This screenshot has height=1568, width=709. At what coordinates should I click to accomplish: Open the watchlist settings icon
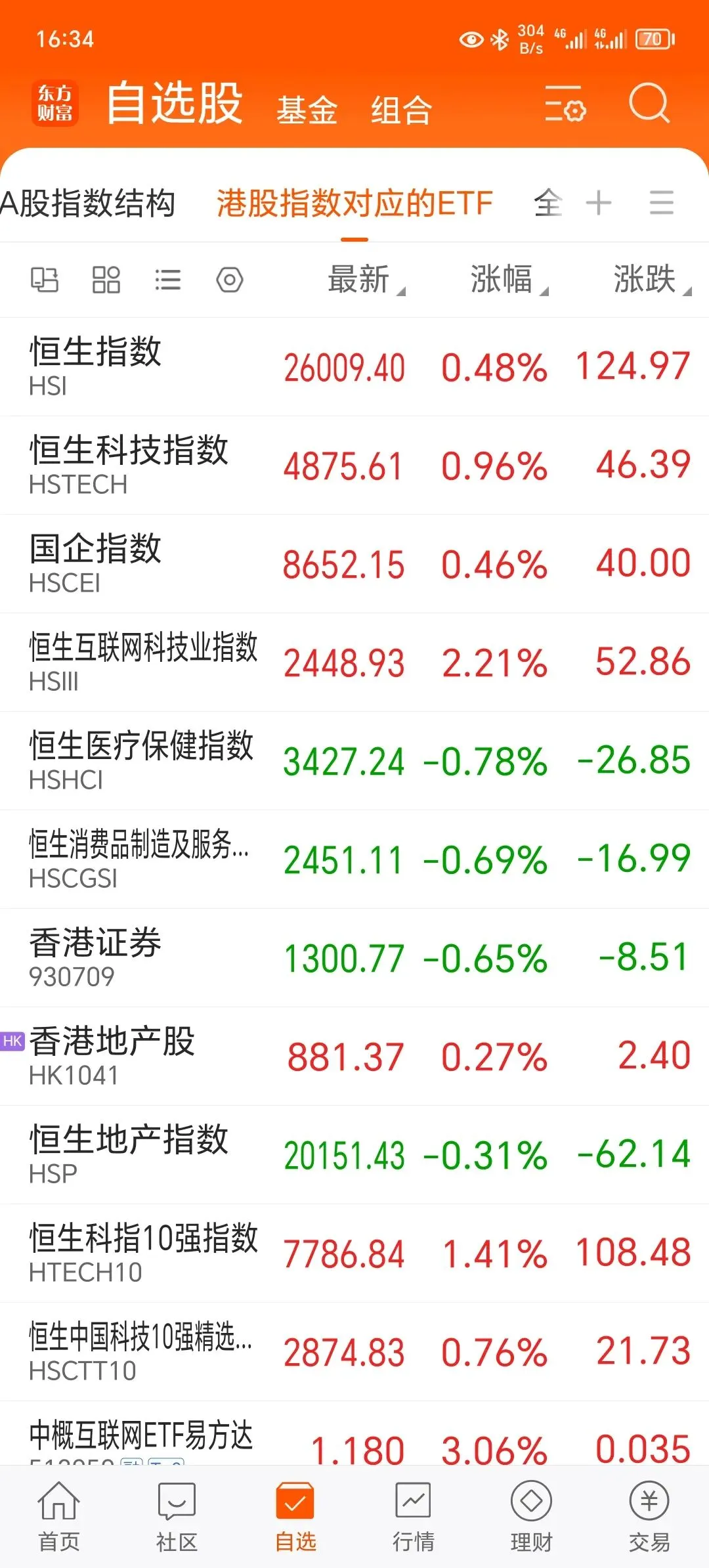pyautogui.click(x=565, y=104)
